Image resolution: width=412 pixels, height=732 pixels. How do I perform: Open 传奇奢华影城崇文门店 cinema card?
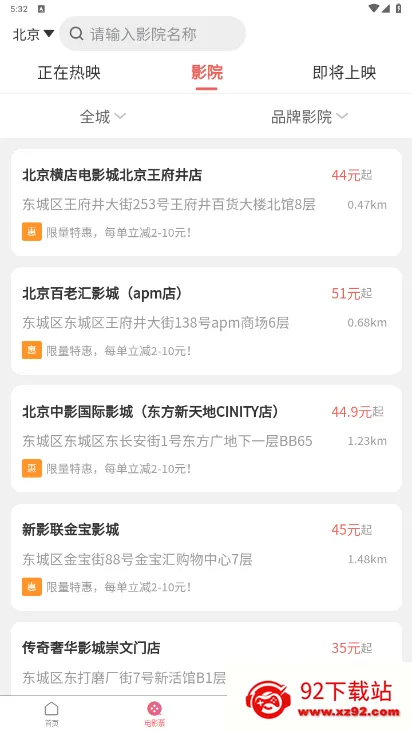(x=206, y=658)
